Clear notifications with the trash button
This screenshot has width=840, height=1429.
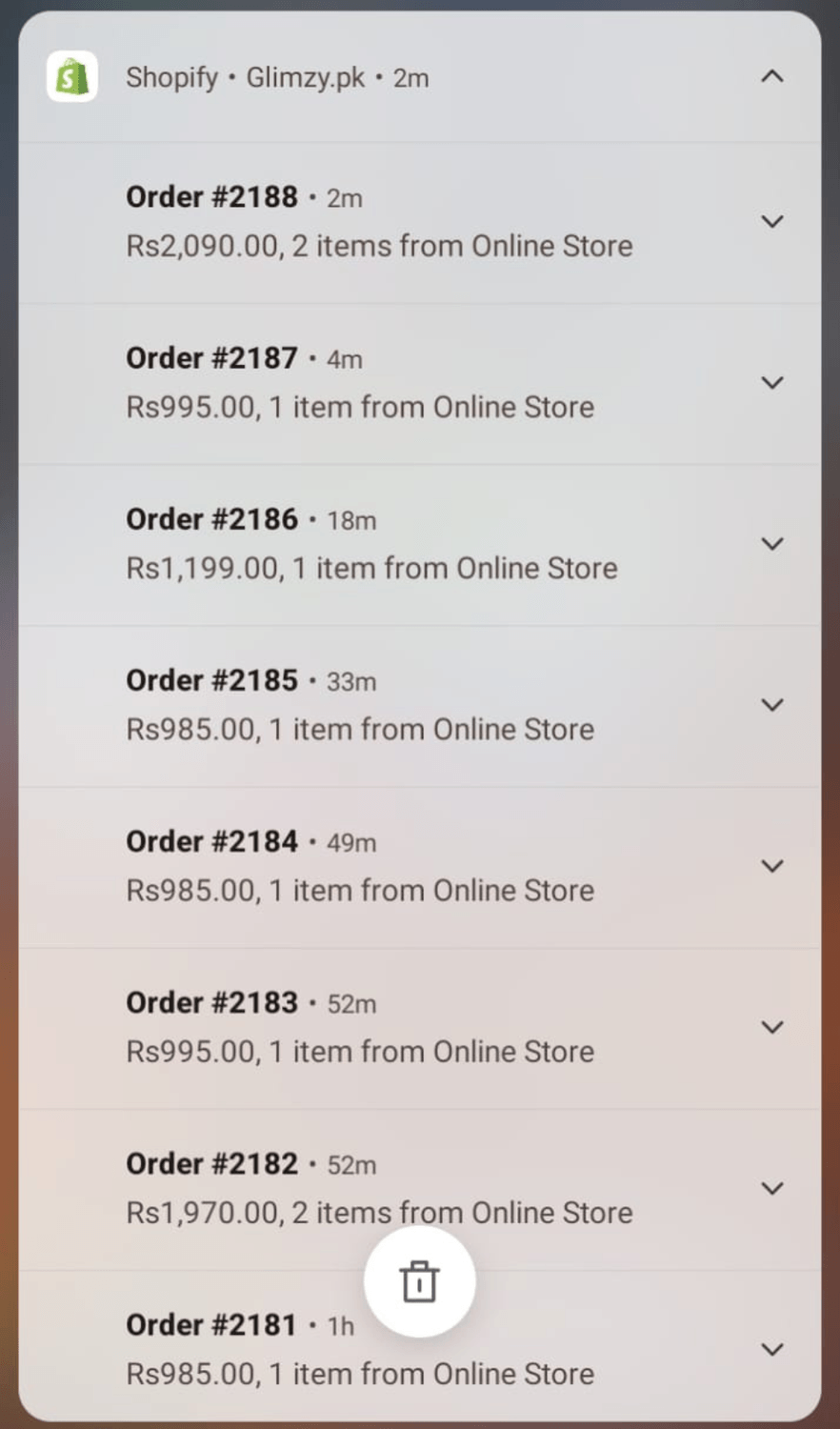tap(419, 1281)
